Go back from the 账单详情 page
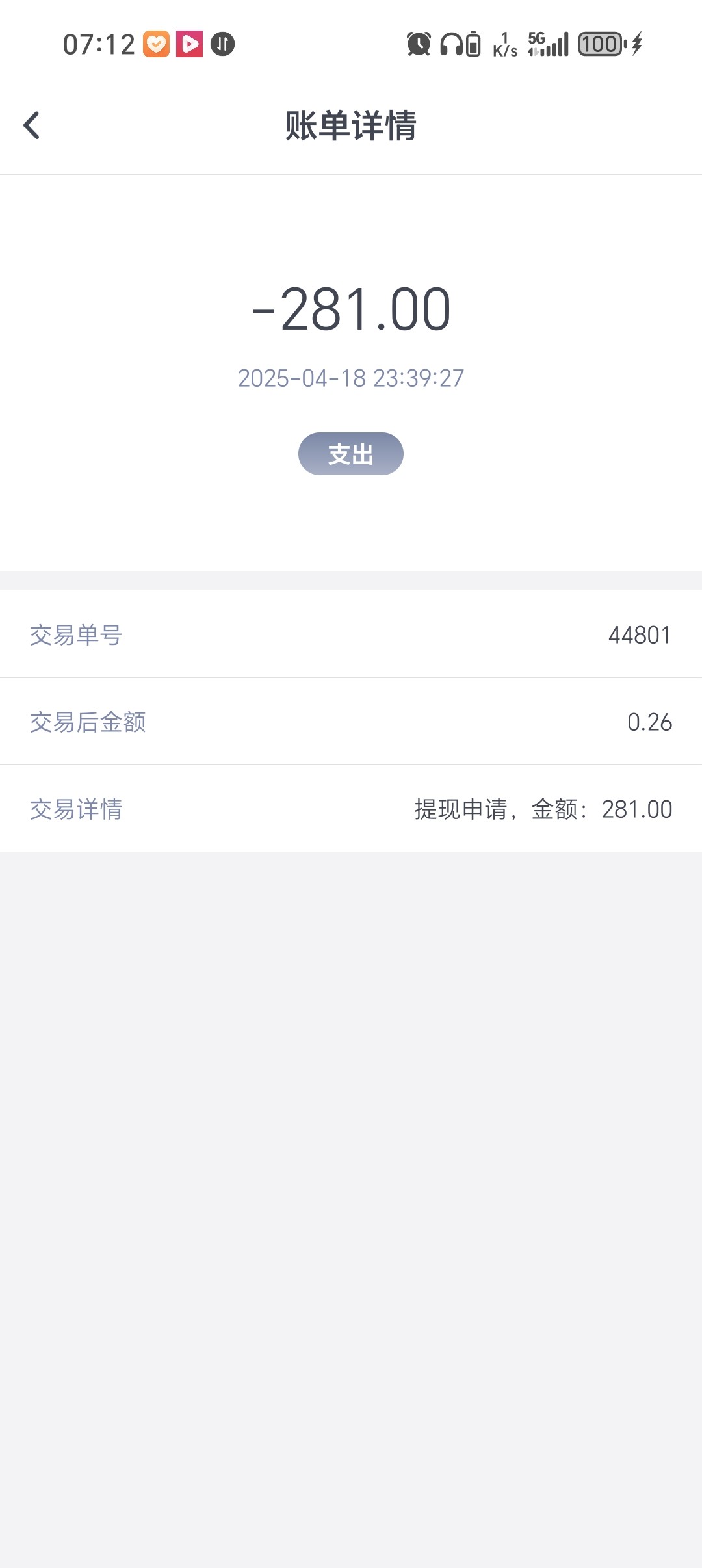The height and width of the screenshot is (1568, 702). (x=31, y=125)
